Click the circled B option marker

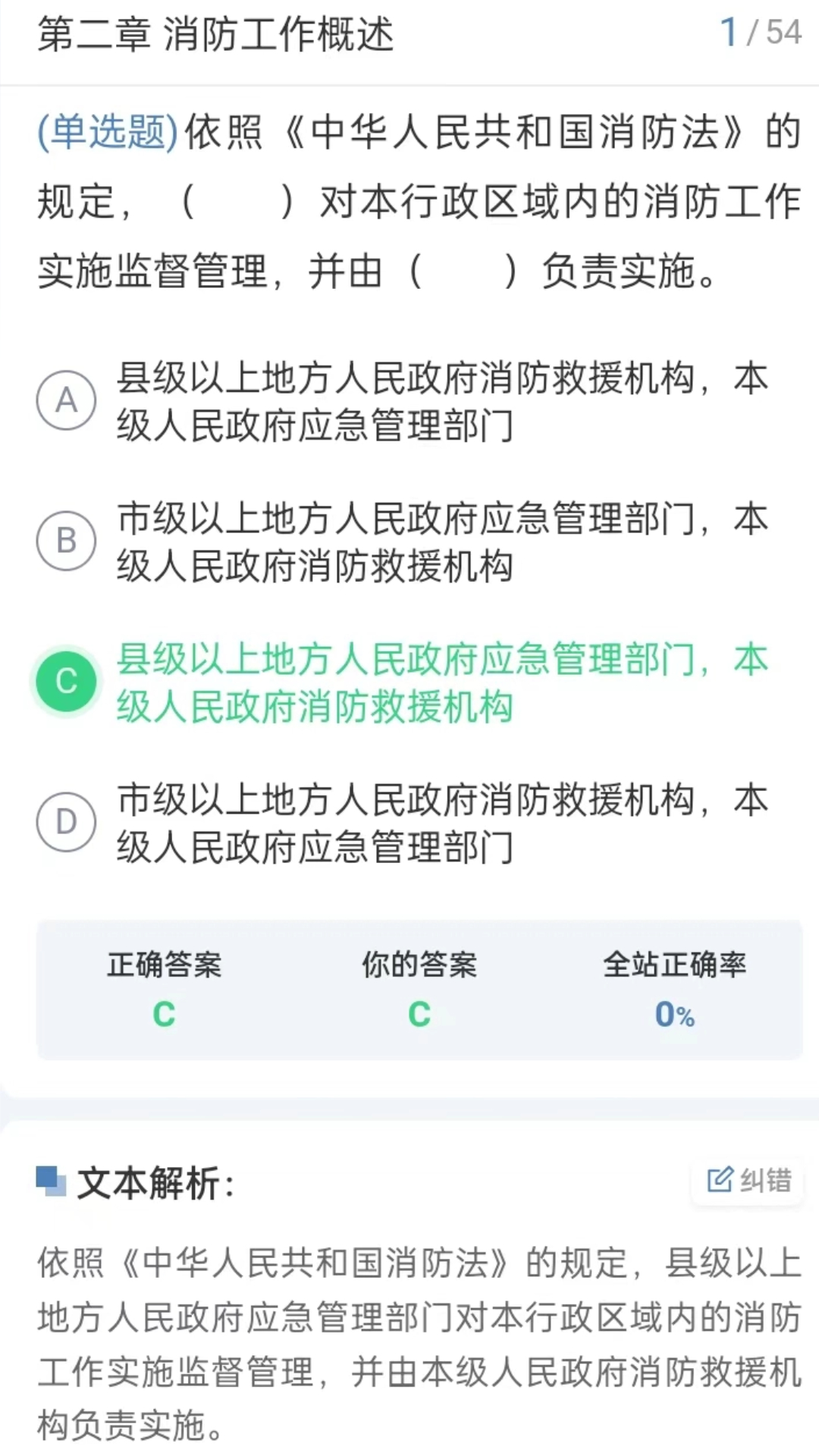66,540
